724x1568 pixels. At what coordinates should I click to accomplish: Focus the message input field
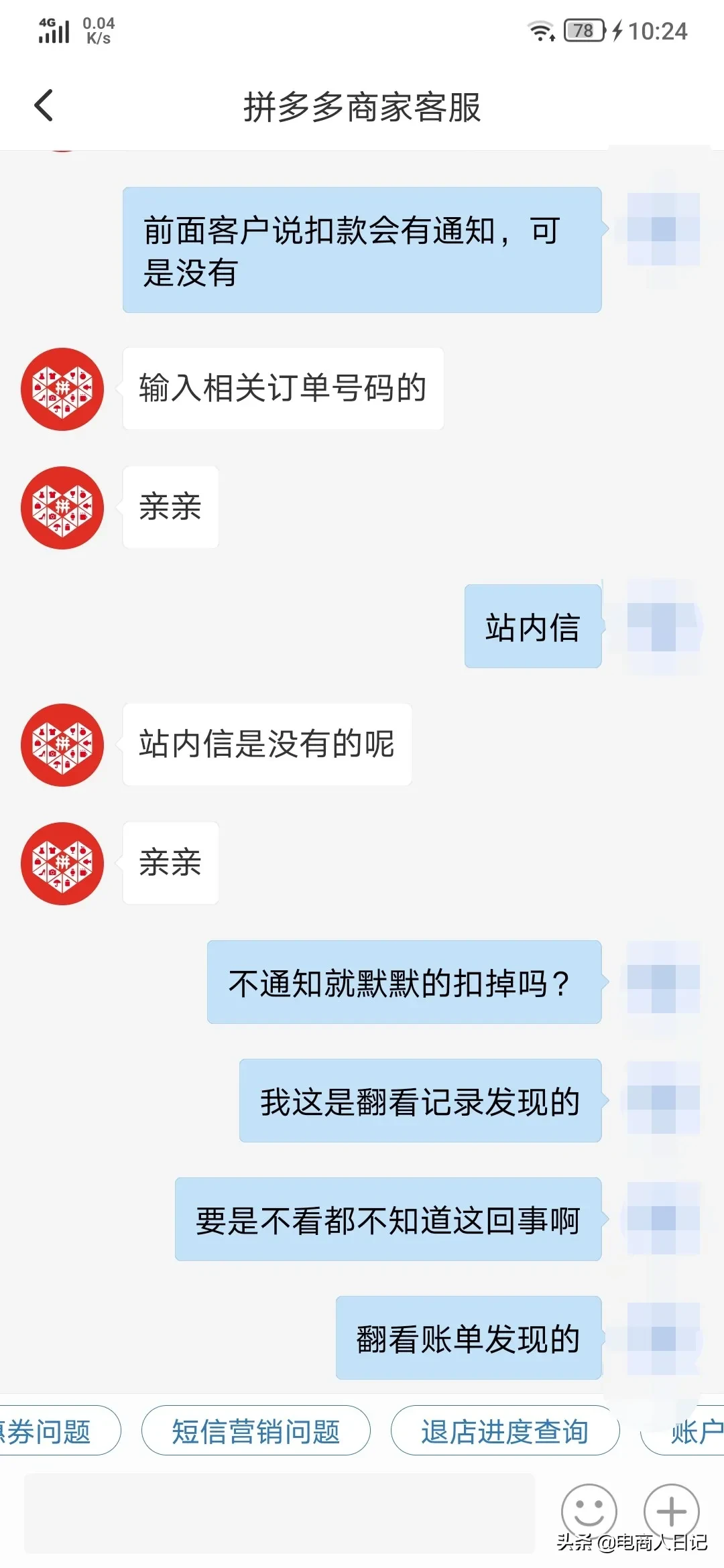coord(279,1512)
